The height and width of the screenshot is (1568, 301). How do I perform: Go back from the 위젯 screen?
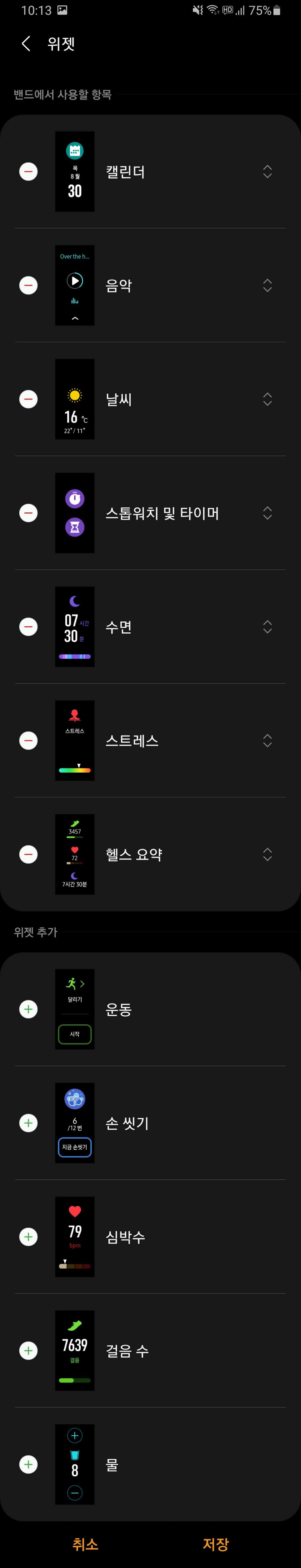tap(26, 43)
